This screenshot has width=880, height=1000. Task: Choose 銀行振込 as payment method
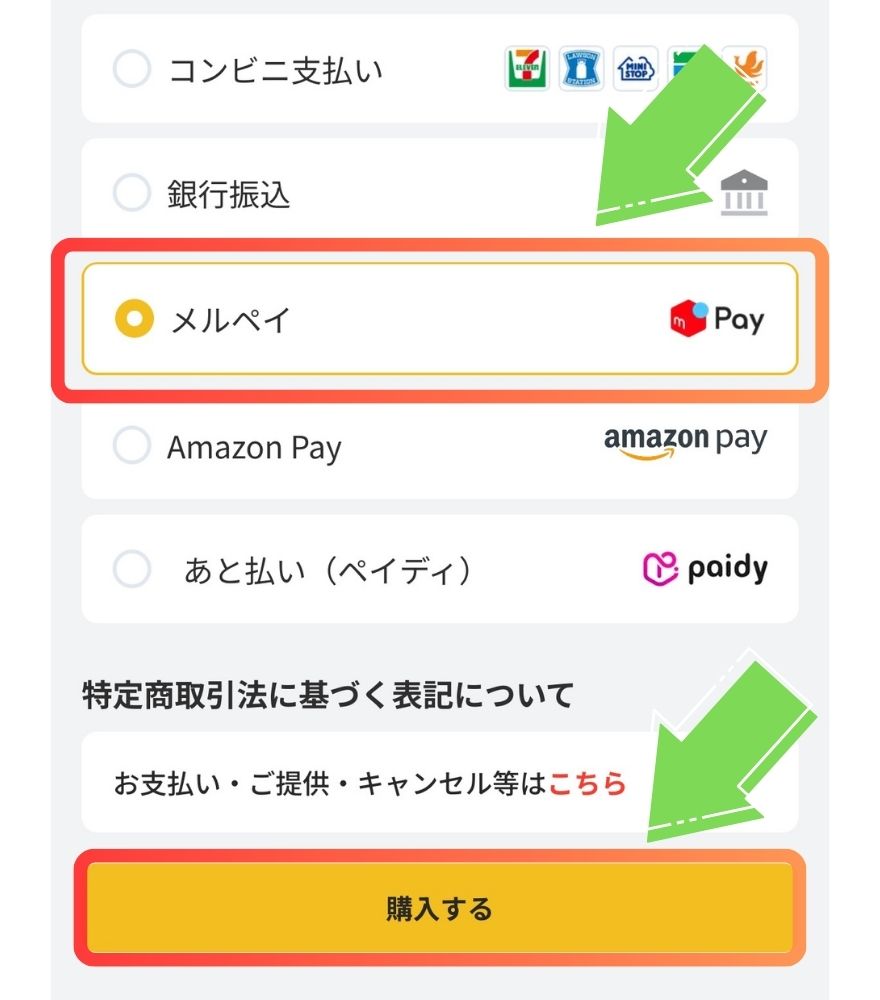pyautogui.click(x=132, y=193)
